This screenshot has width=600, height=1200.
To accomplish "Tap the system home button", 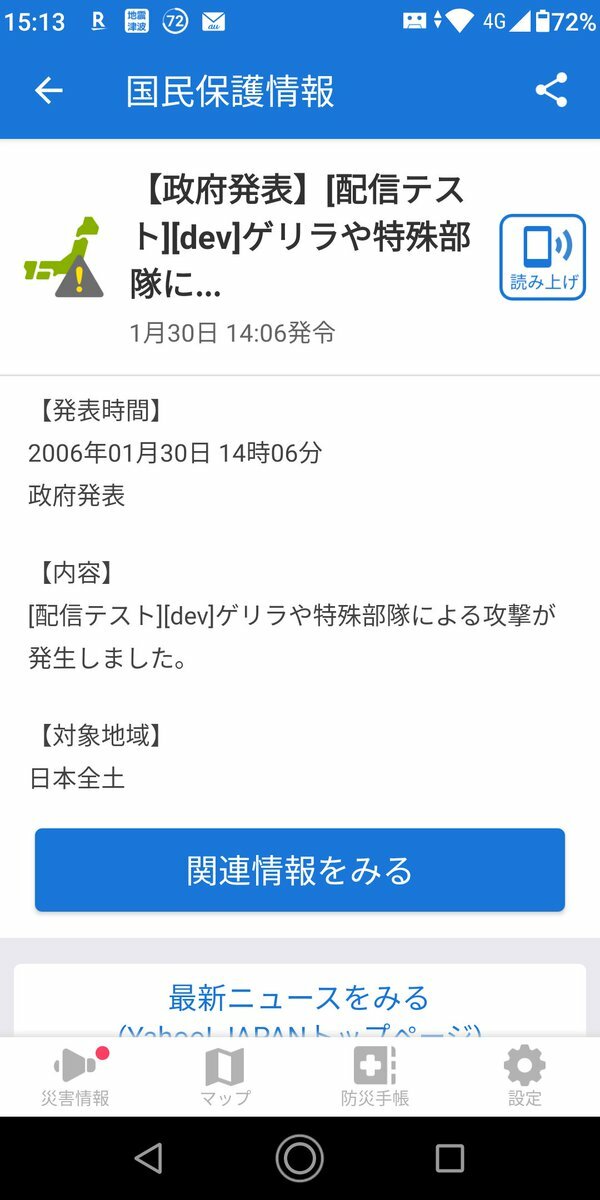I will [x=300, y=1158].
